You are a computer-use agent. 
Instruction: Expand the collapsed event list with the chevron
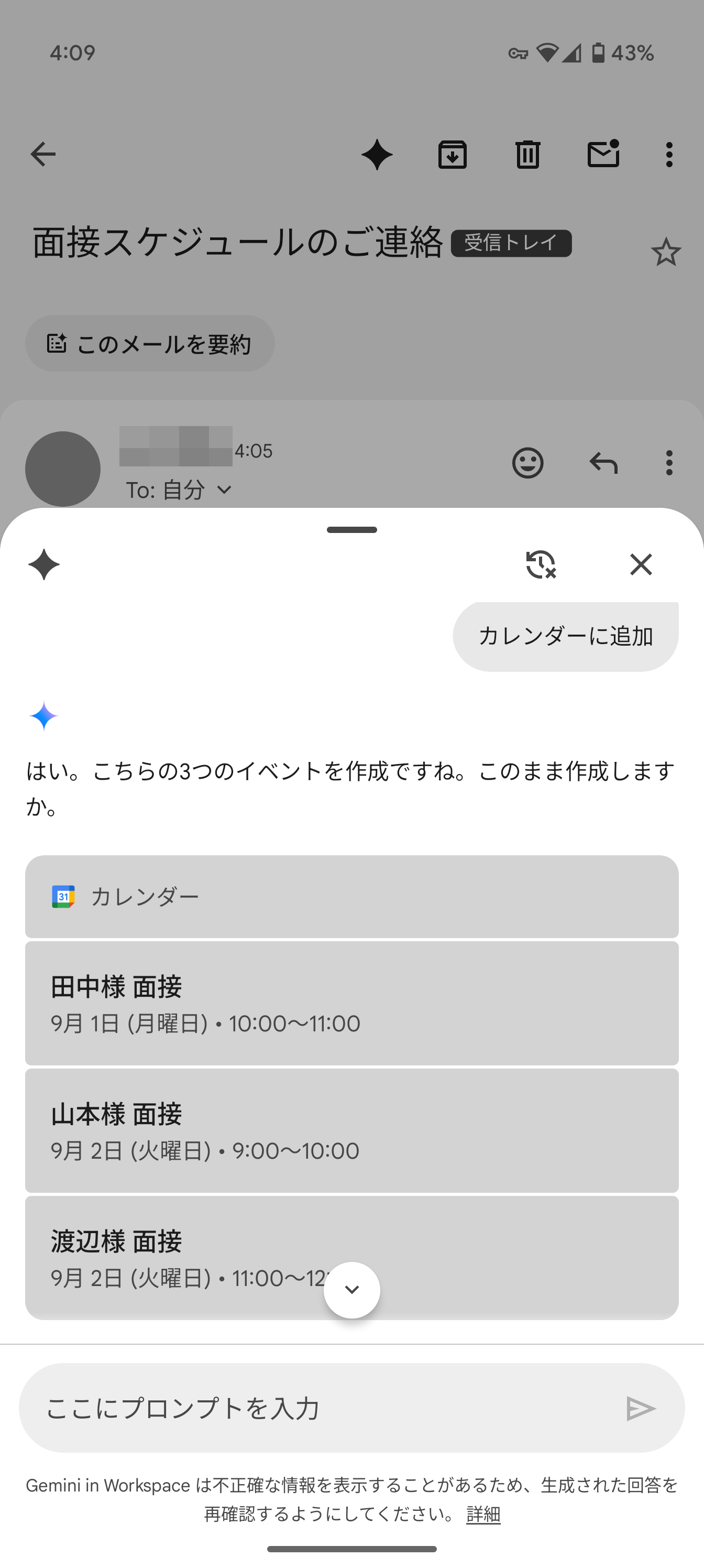[351, 1289]
